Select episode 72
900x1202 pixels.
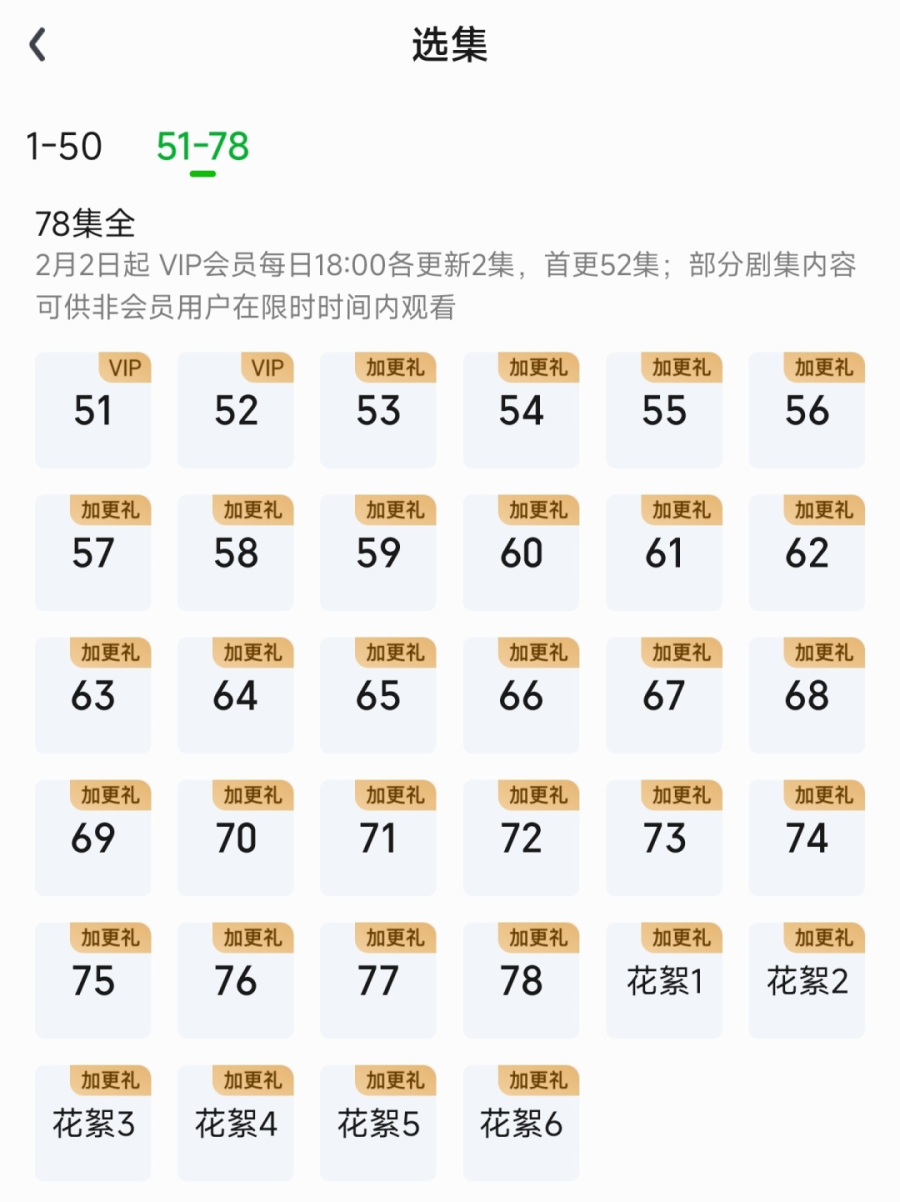pos(521,838)
